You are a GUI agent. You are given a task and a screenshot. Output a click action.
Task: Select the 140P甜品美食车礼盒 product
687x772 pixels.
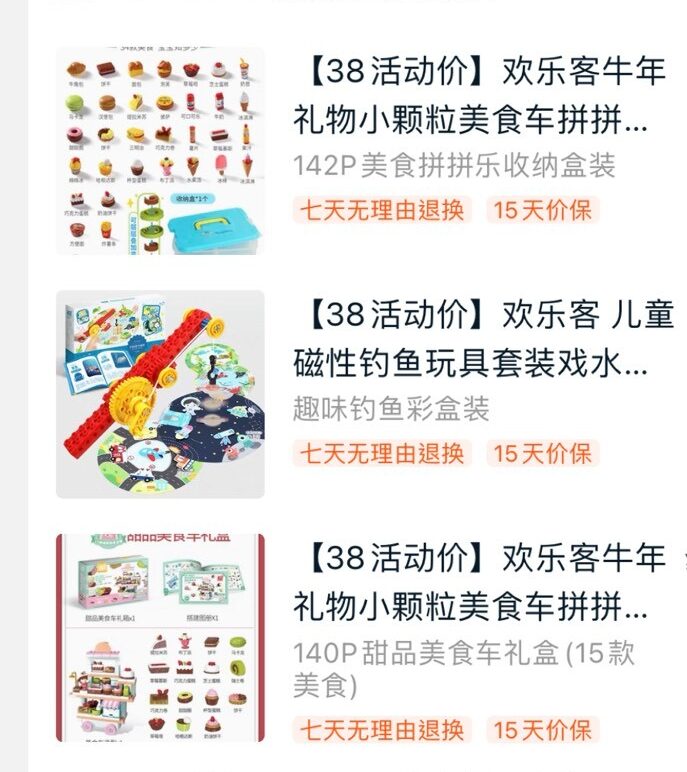(478, 582)
